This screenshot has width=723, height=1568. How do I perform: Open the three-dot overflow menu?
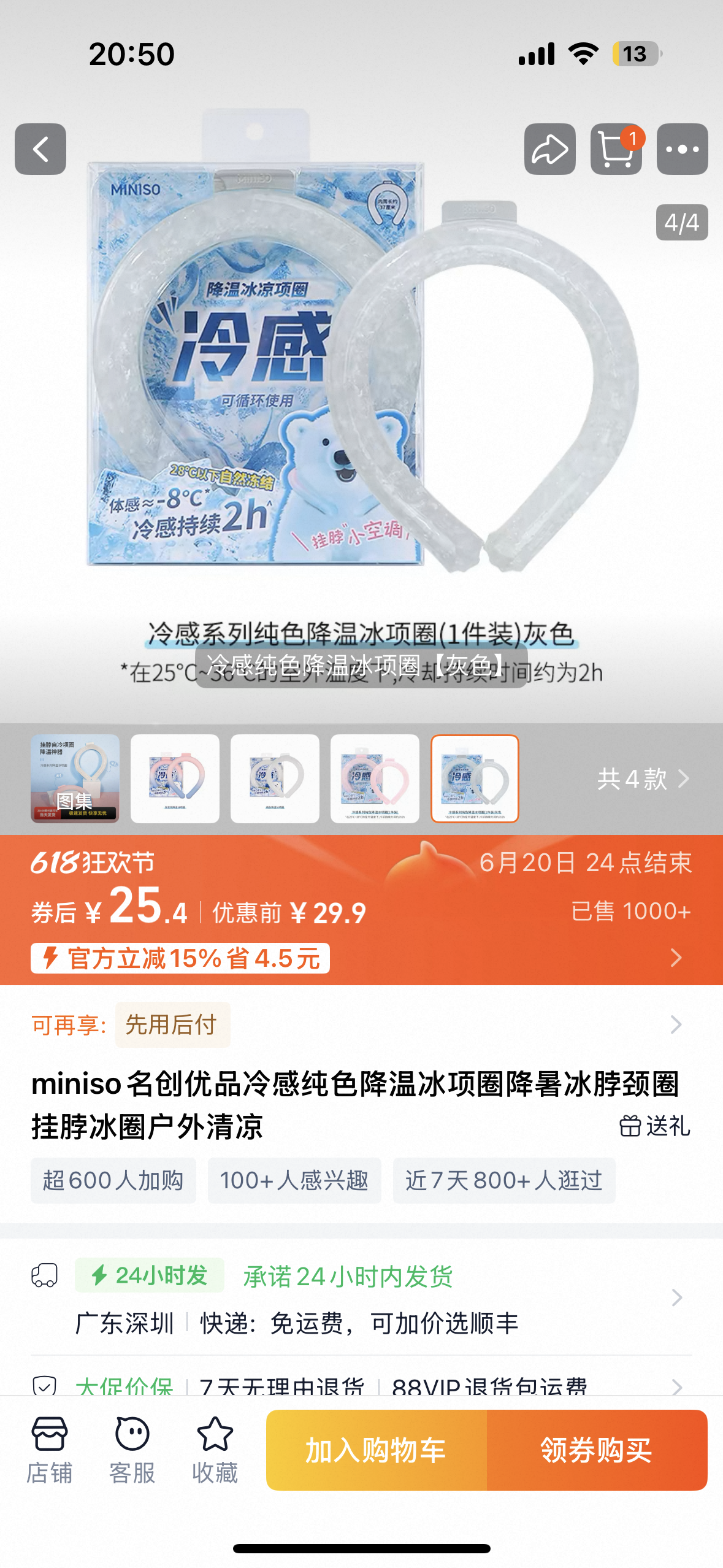[682, 149]
